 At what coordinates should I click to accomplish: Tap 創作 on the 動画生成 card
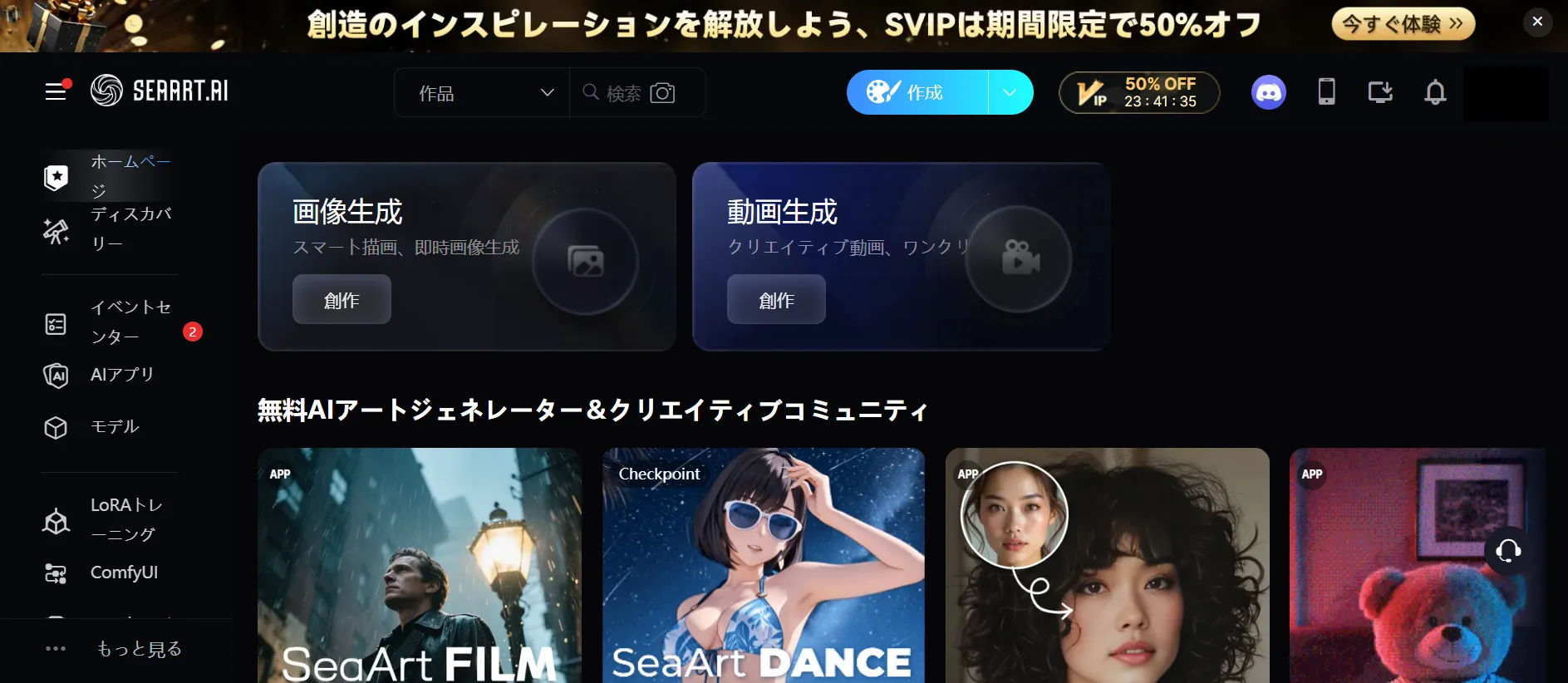tap(776, 300)
